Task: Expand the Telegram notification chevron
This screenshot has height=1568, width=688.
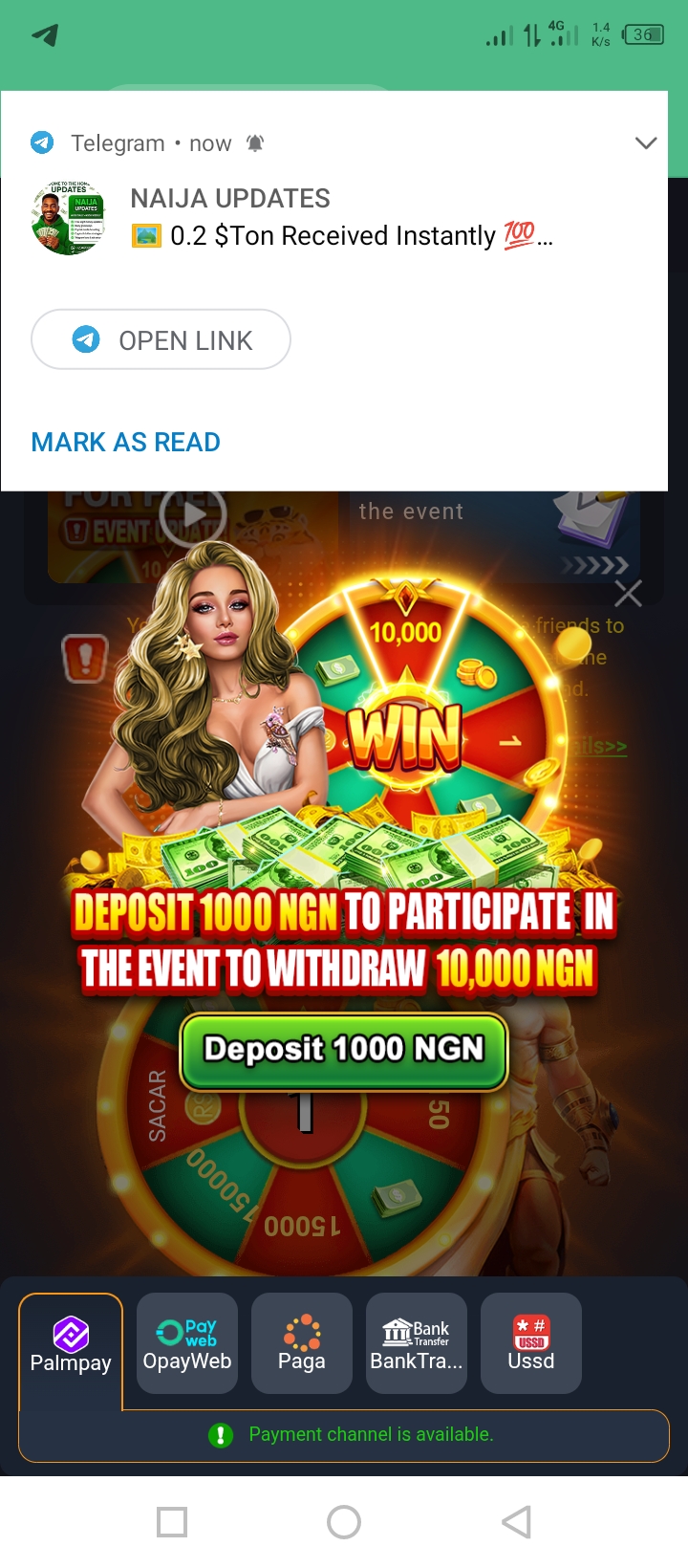Action: (646, 143)
